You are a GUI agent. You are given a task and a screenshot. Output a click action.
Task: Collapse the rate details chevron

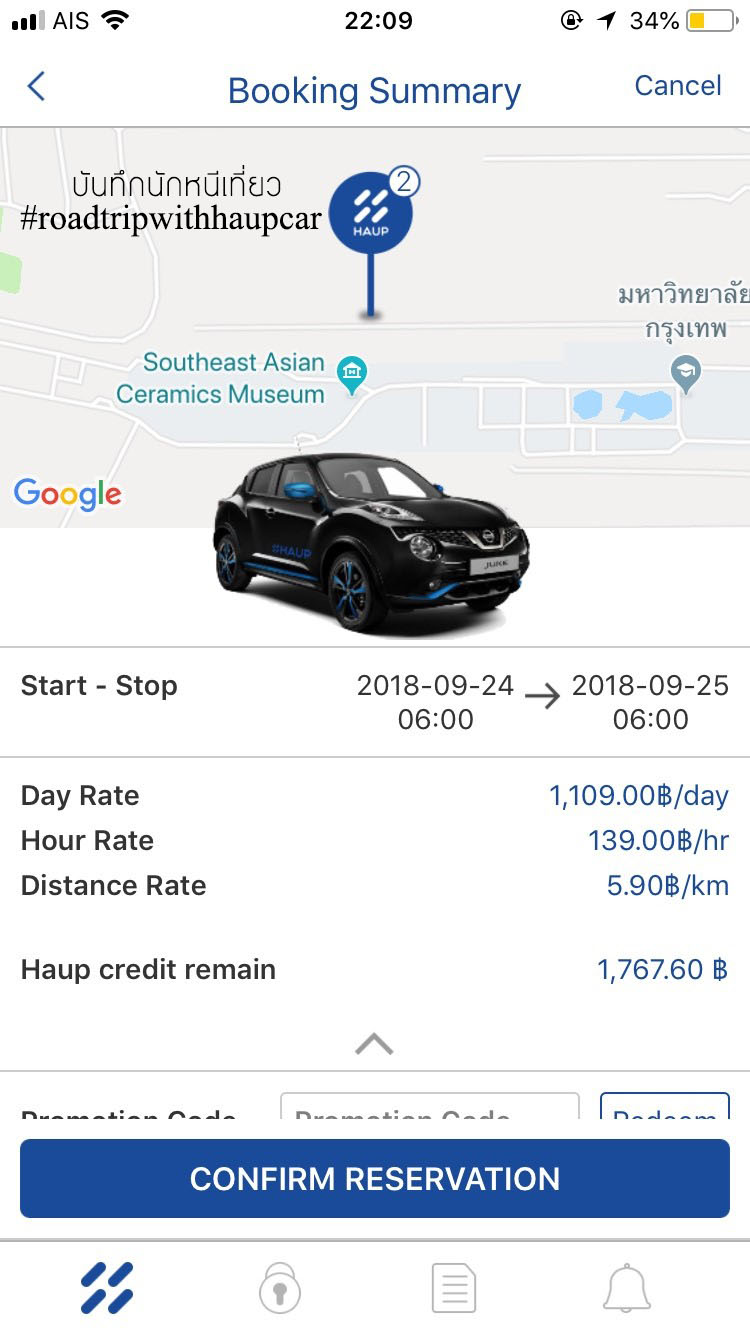(374, 1044)
